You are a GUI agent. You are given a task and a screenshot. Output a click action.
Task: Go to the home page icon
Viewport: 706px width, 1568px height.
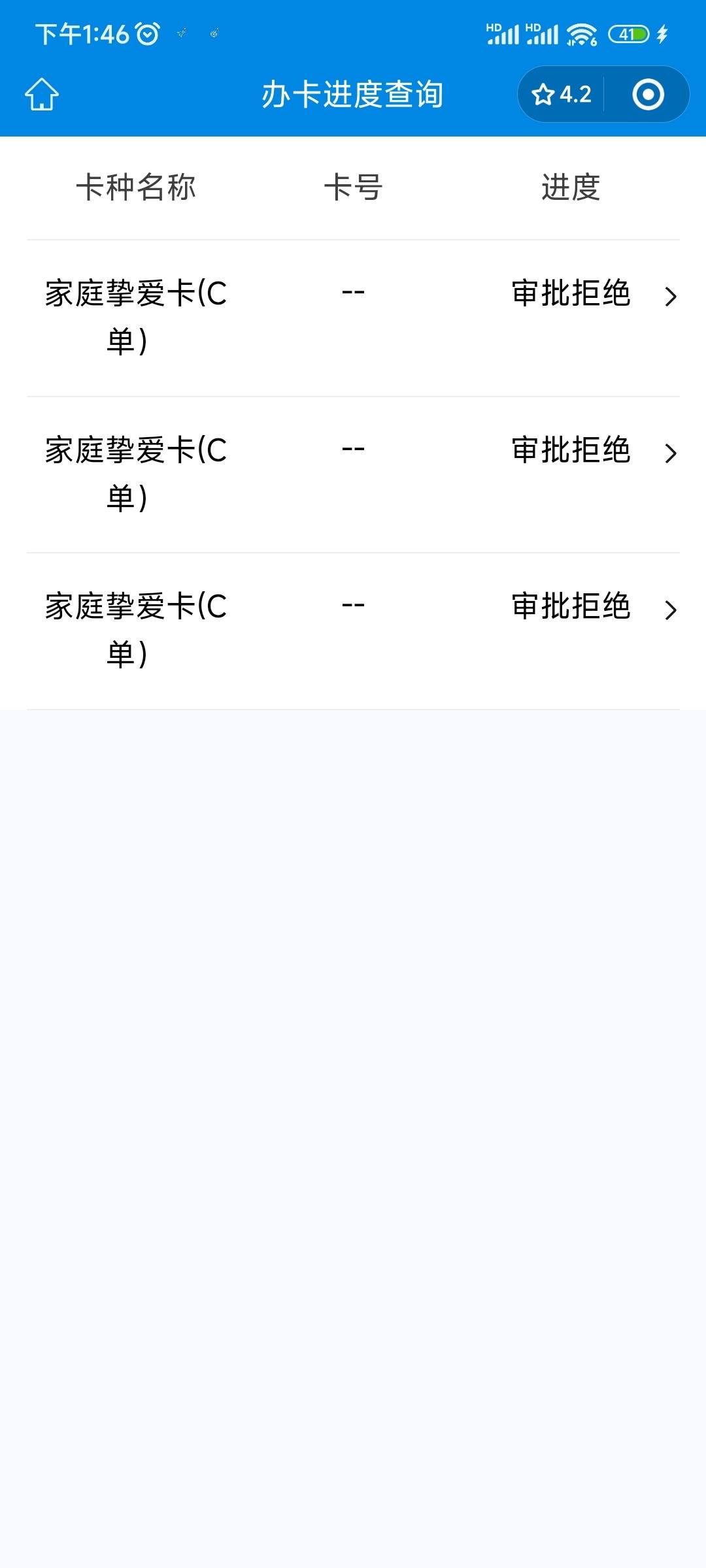(42, 95)
